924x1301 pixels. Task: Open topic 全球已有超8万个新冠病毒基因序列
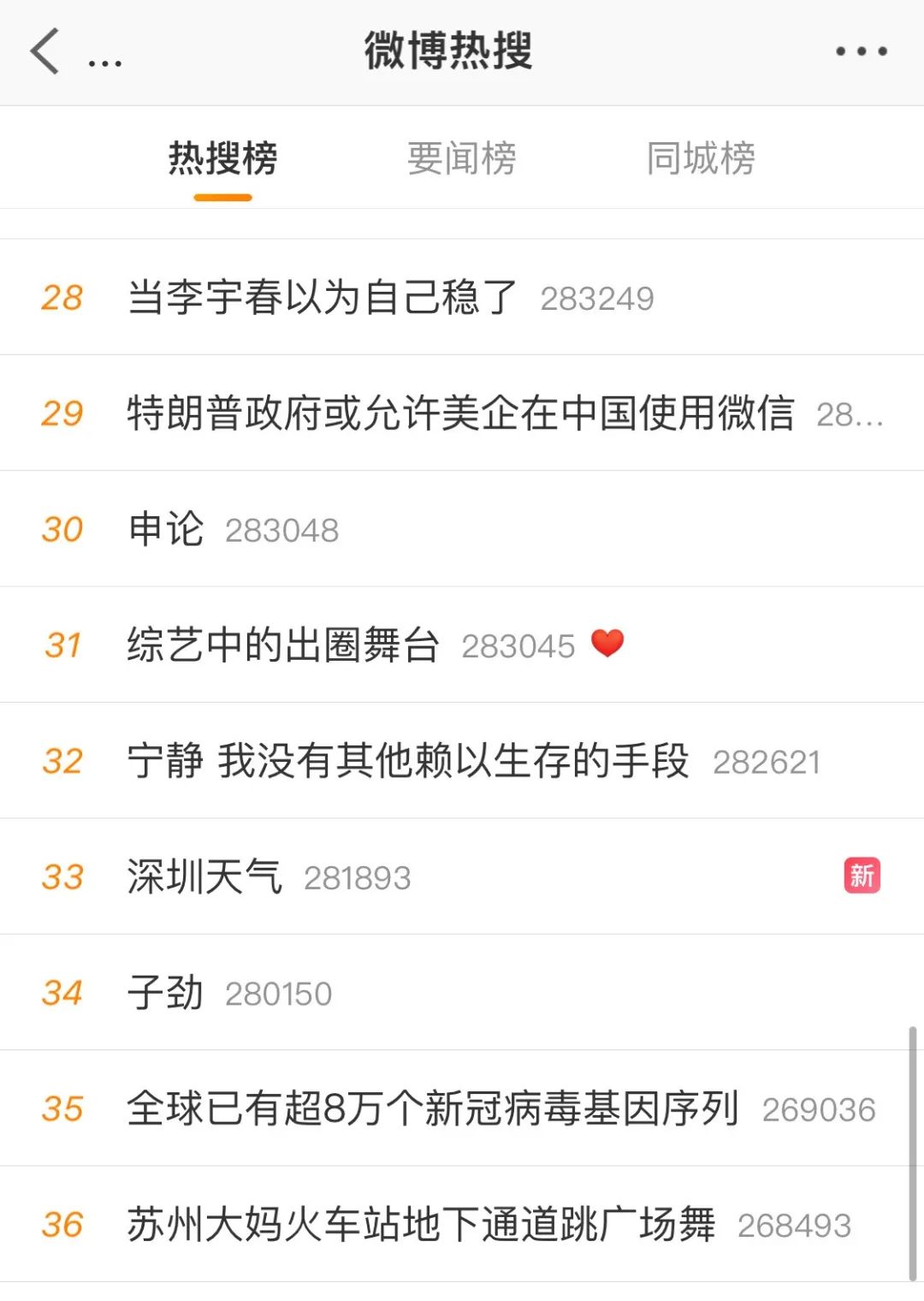pos(432,1108)
